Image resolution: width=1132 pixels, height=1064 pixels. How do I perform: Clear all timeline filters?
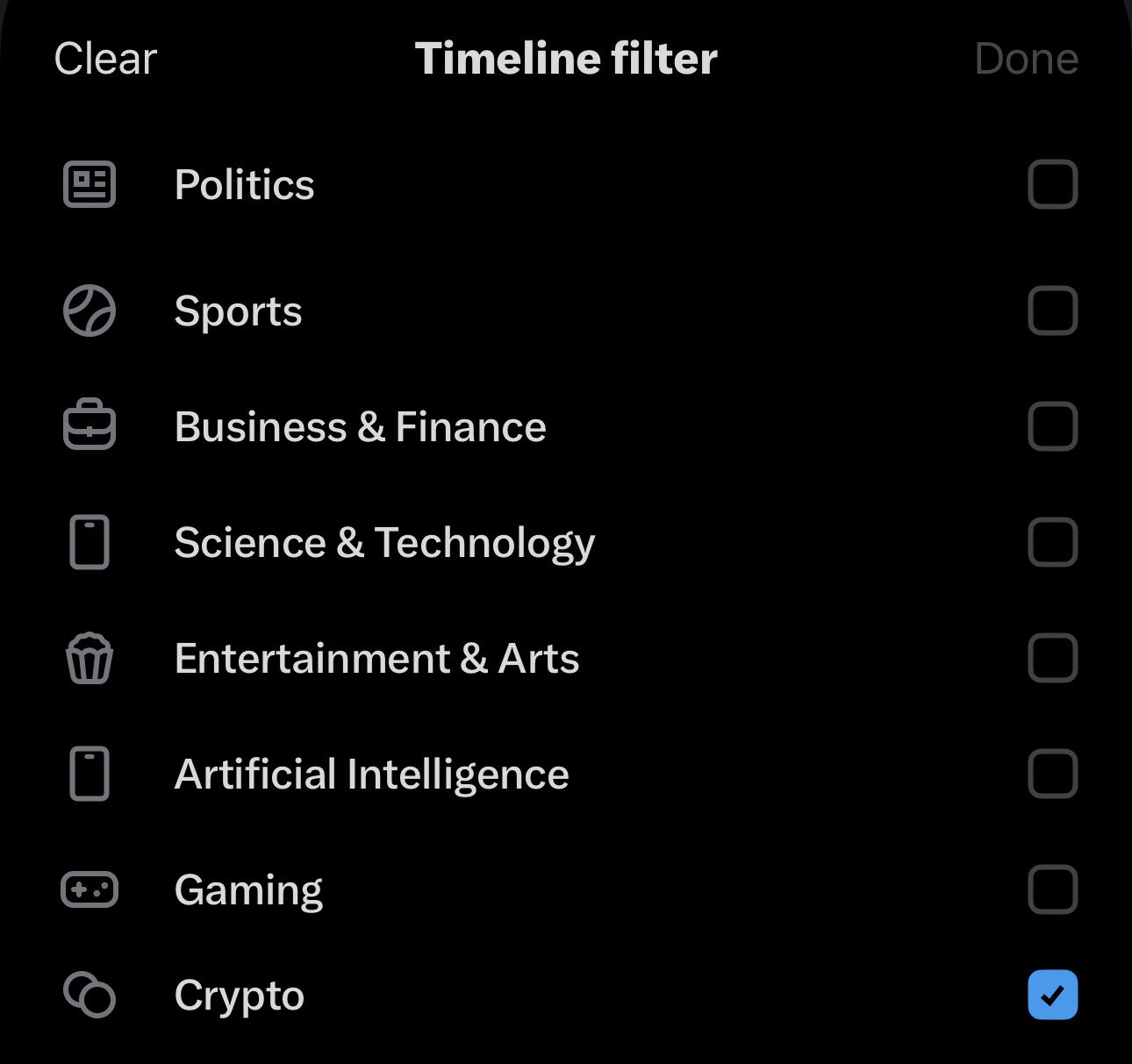[x=105, y=60]
